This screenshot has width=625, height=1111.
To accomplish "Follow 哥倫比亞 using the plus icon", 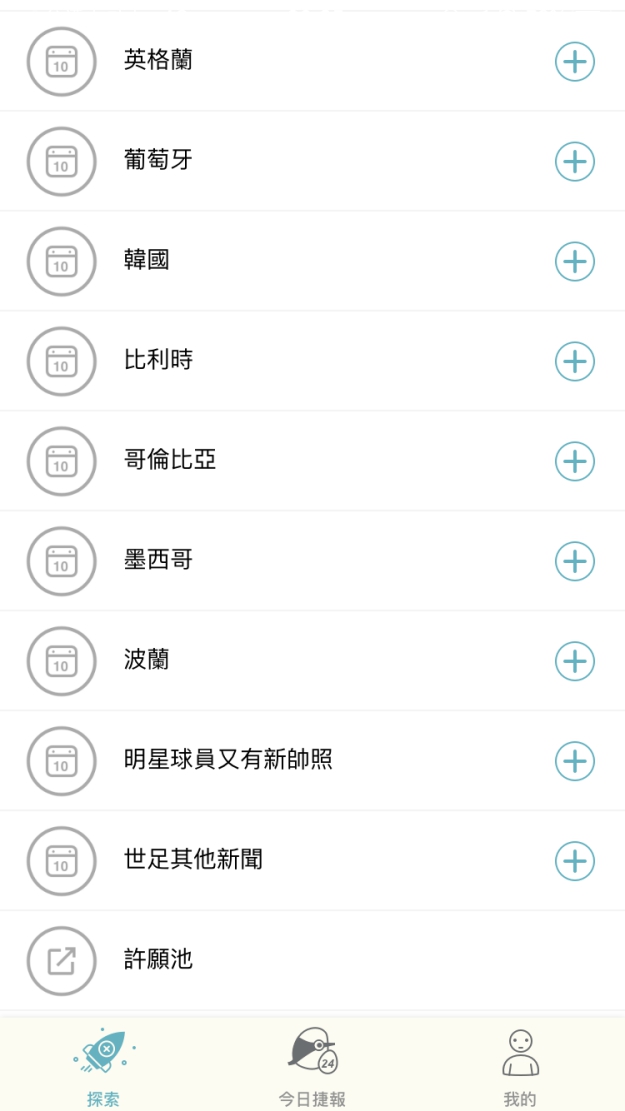I will pyautogui.click(x=574, y=462).
